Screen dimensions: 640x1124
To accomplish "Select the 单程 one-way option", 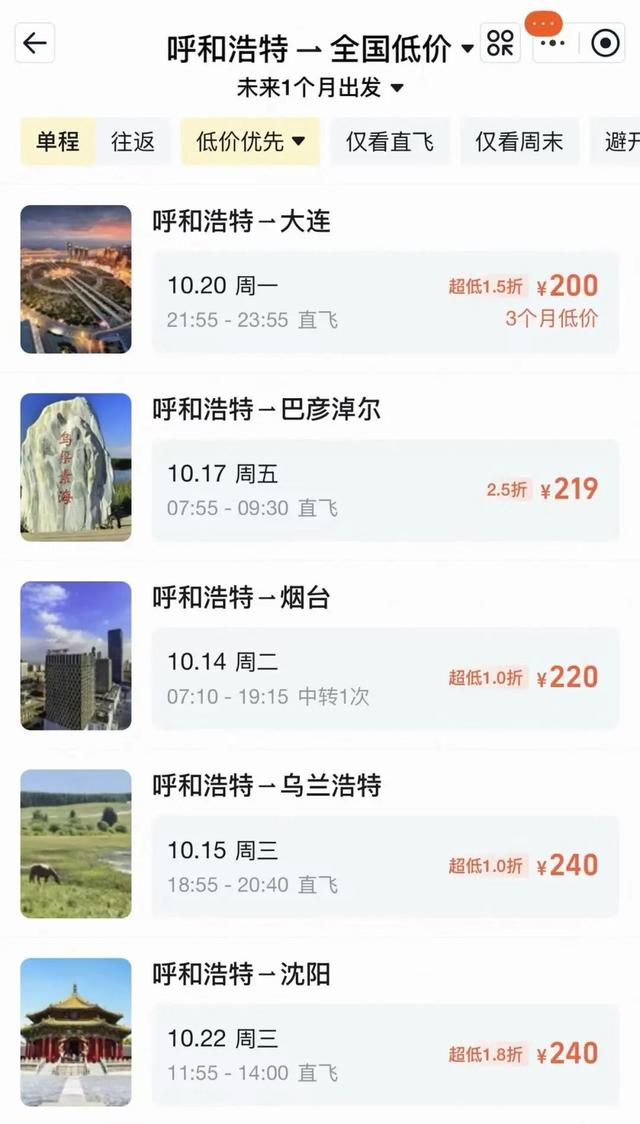I will [58, 142].
